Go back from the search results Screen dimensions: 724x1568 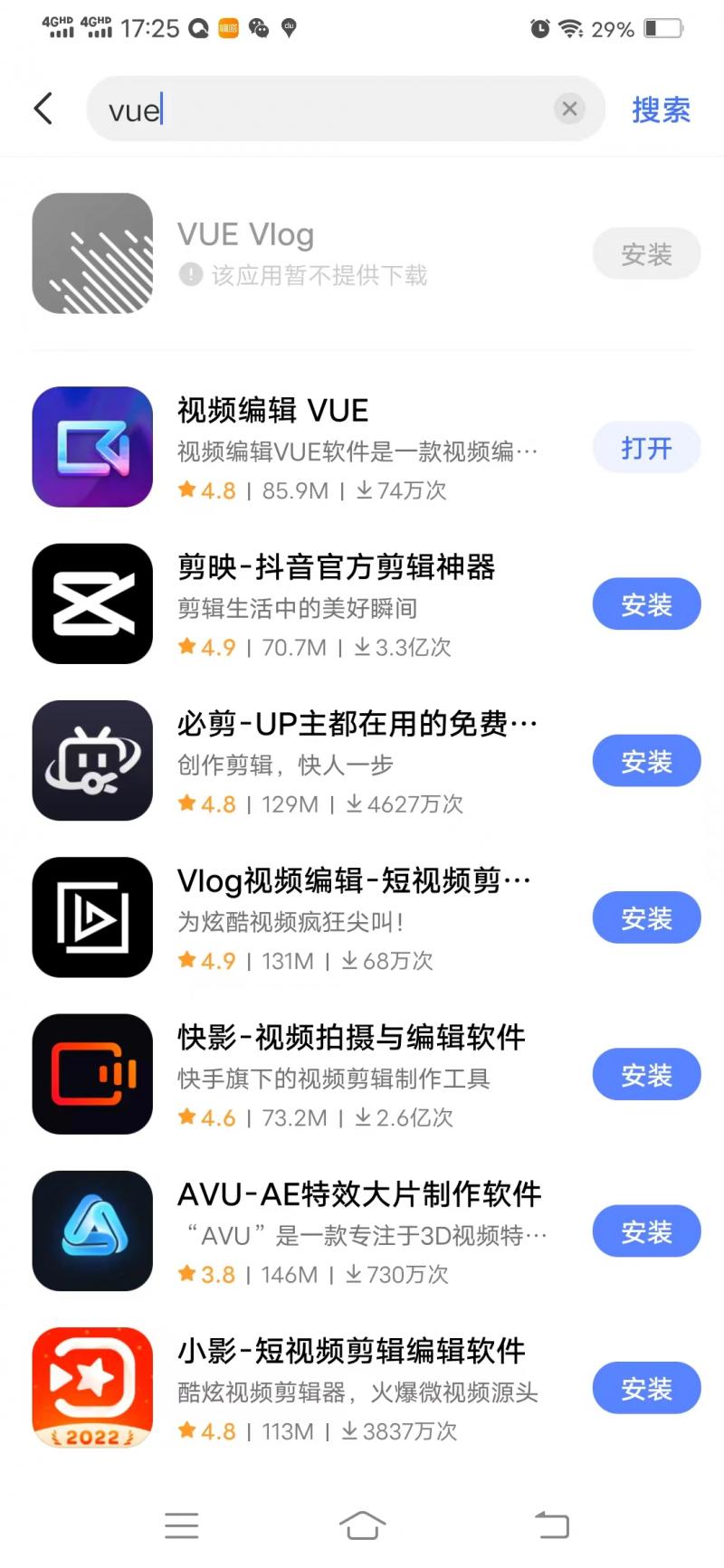[43, 109]
